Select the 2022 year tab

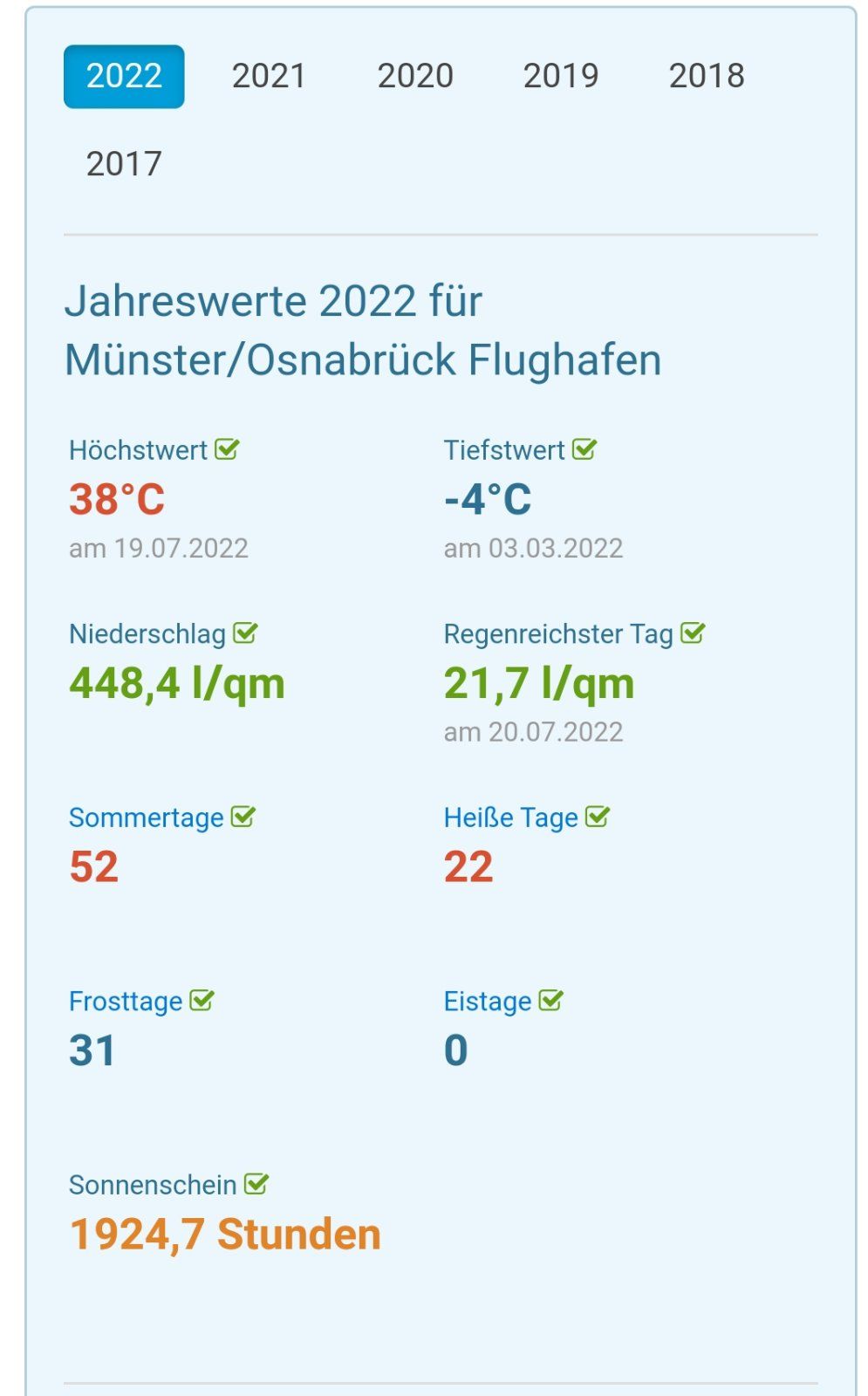click(x=124, y=77)
